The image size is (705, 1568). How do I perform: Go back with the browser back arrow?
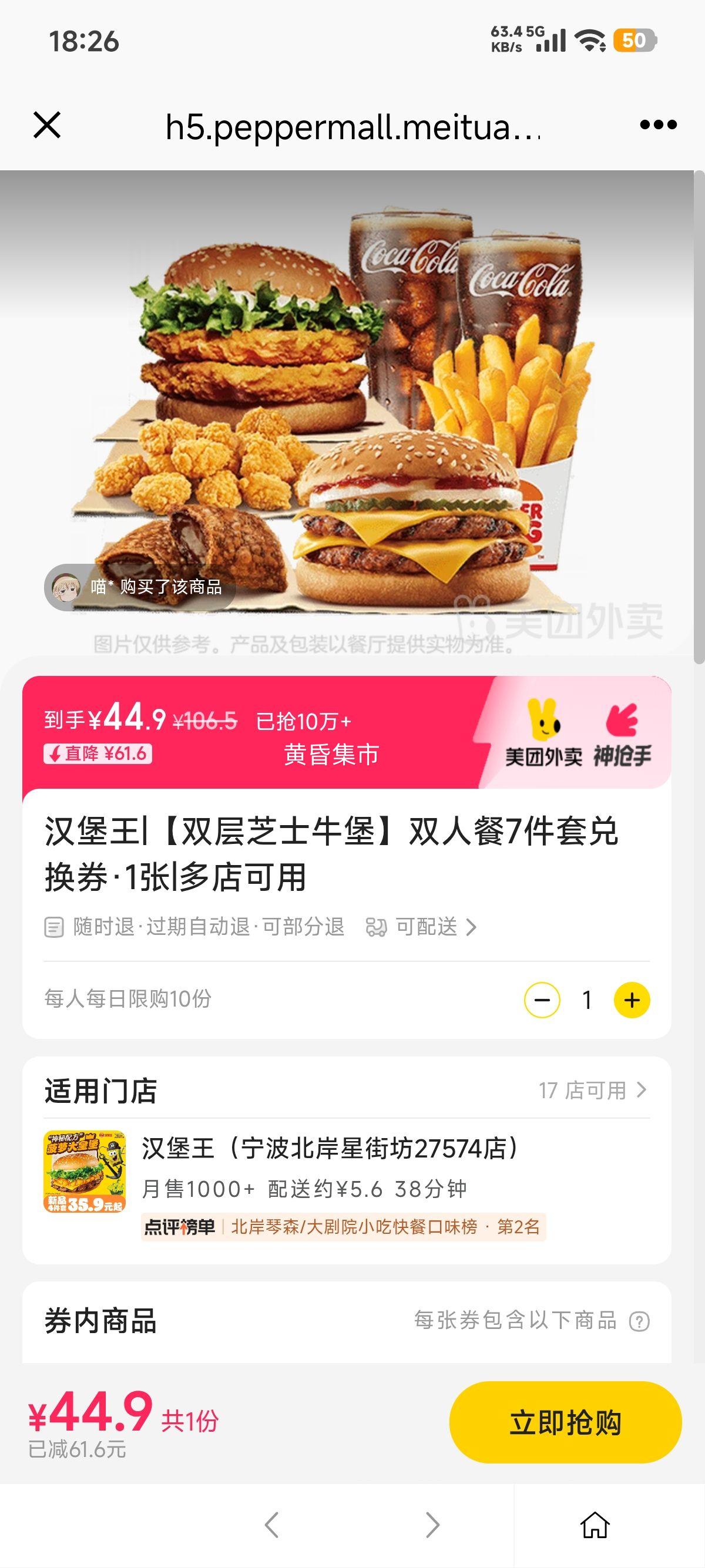[x=271, y=1525]
